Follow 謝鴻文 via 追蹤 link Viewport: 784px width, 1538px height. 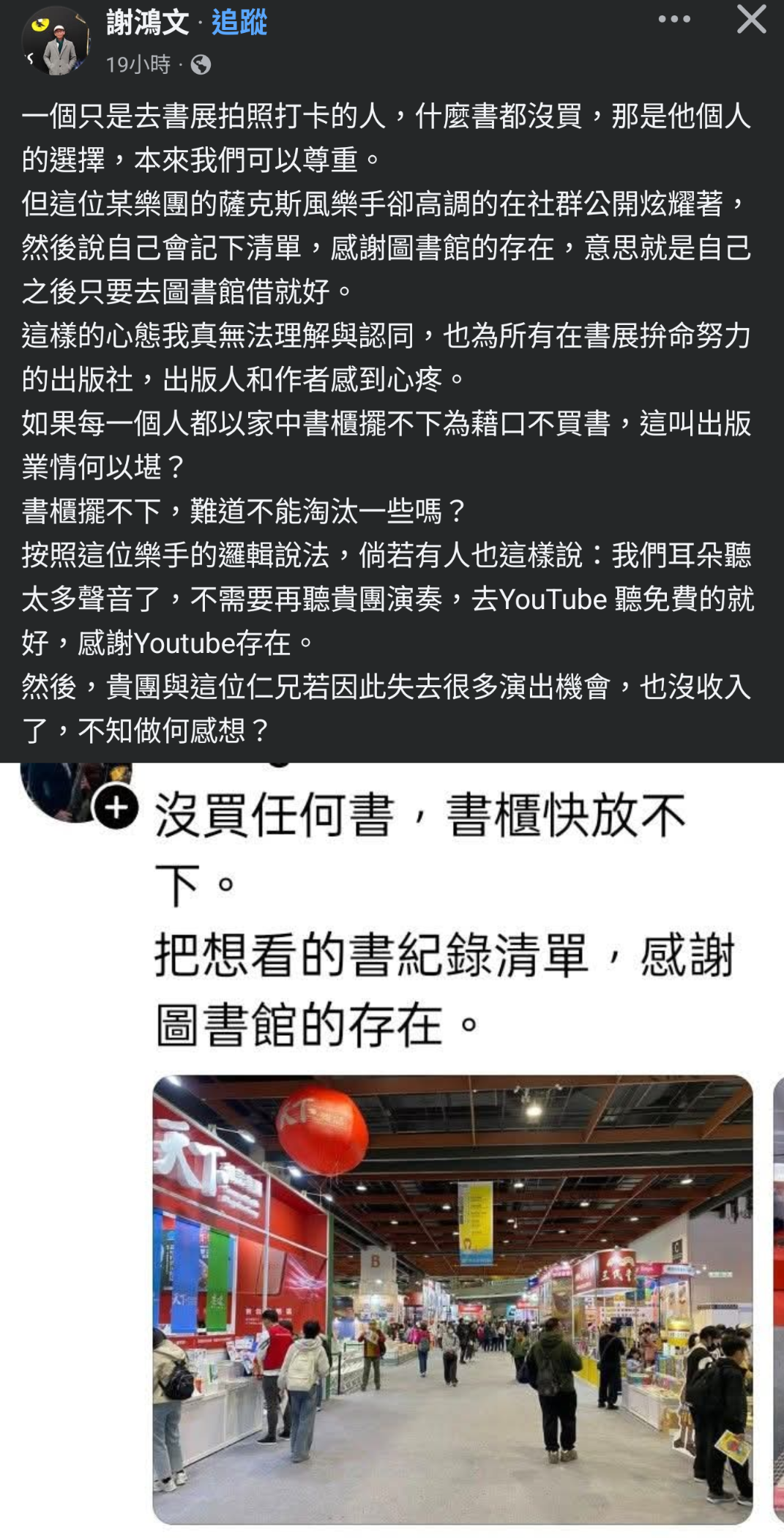239,23
